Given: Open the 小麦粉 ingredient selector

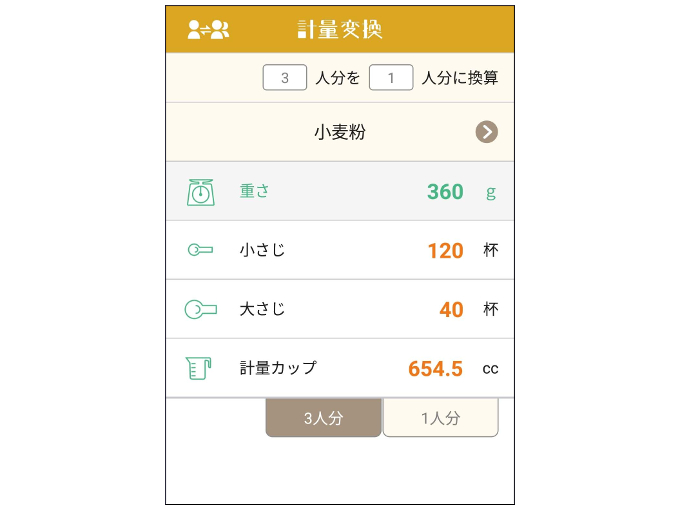Looking at the screenshot, I should pyautogui.click(x=340, y=132).
